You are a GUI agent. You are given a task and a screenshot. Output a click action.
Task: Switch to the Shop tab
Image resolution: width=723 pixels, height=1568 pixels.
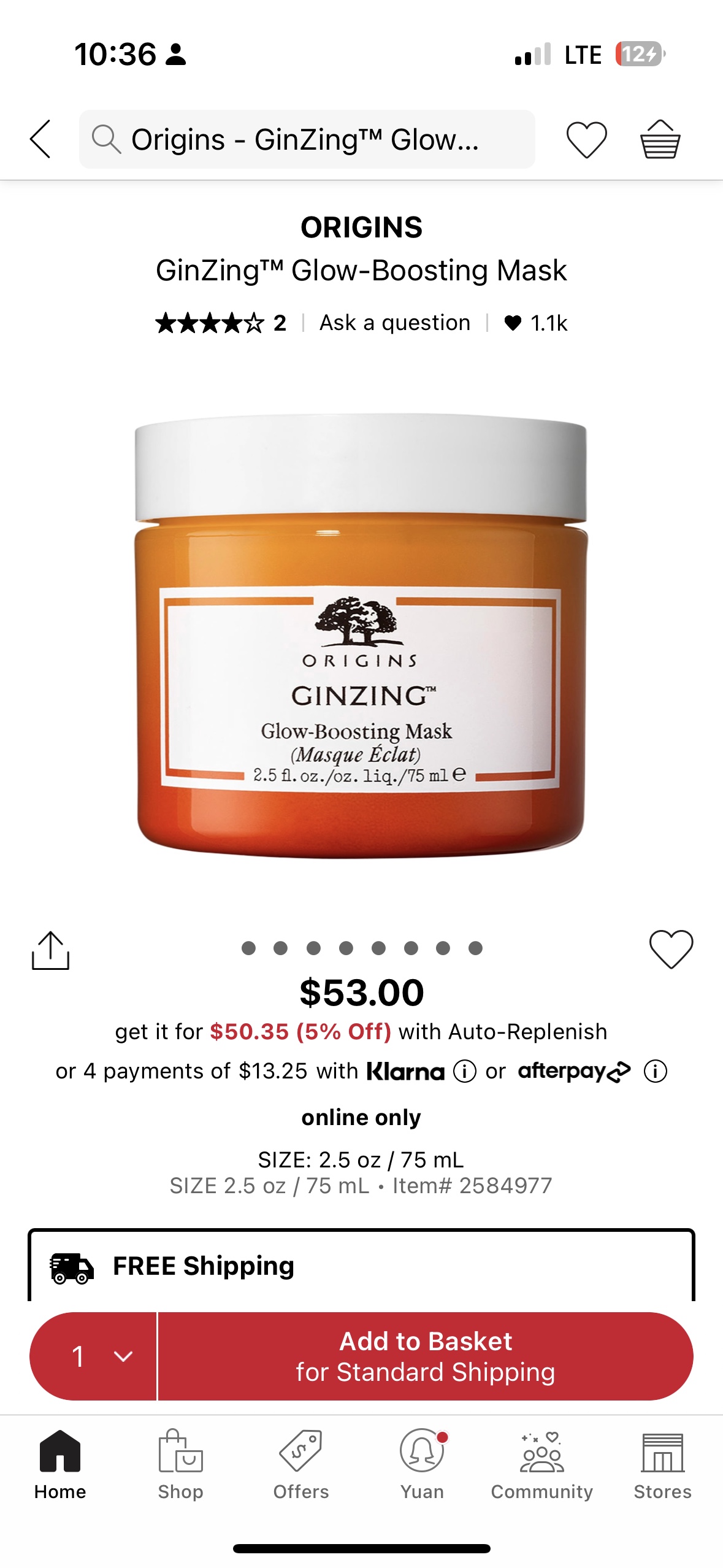point(180,1464)
